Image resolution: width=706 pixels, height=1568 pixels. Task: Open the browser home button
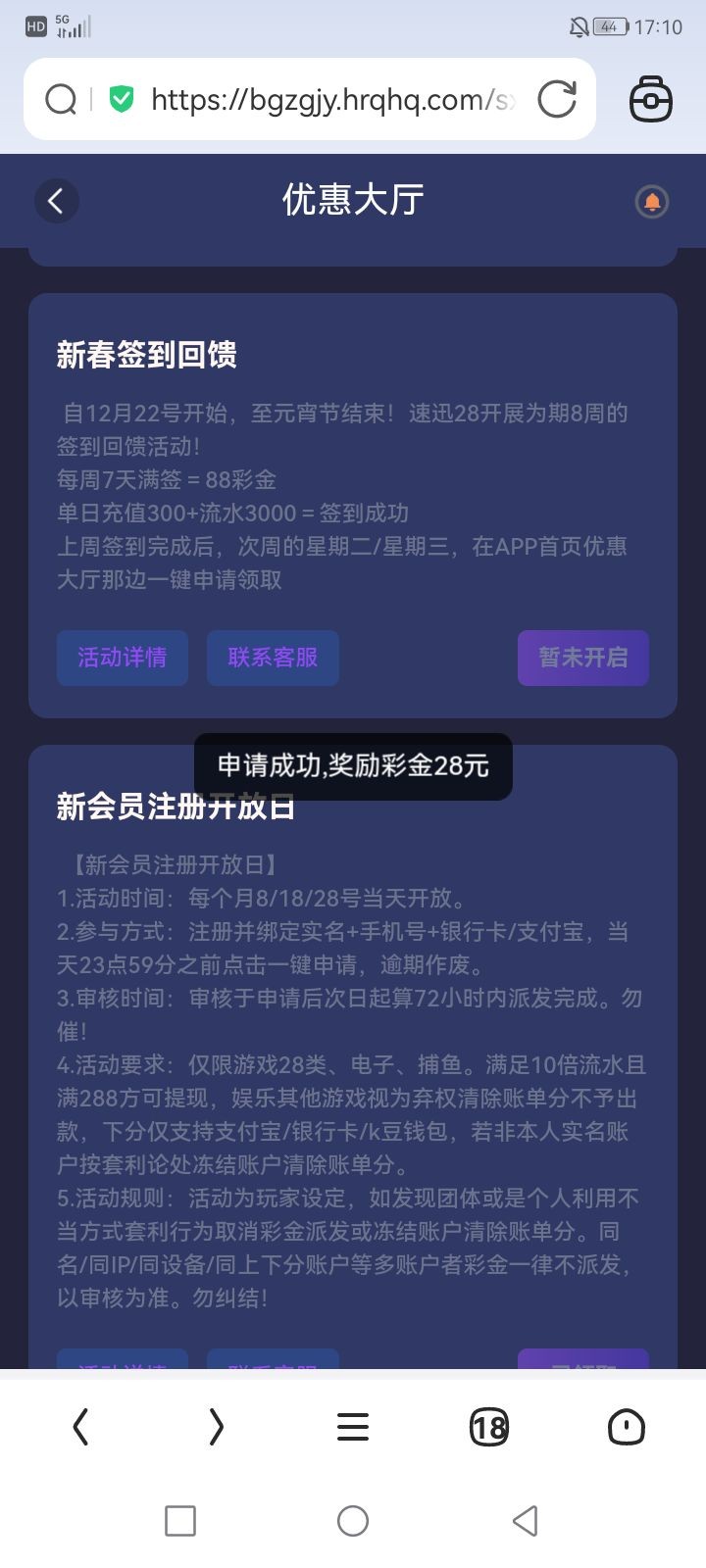coord(626,1427)
